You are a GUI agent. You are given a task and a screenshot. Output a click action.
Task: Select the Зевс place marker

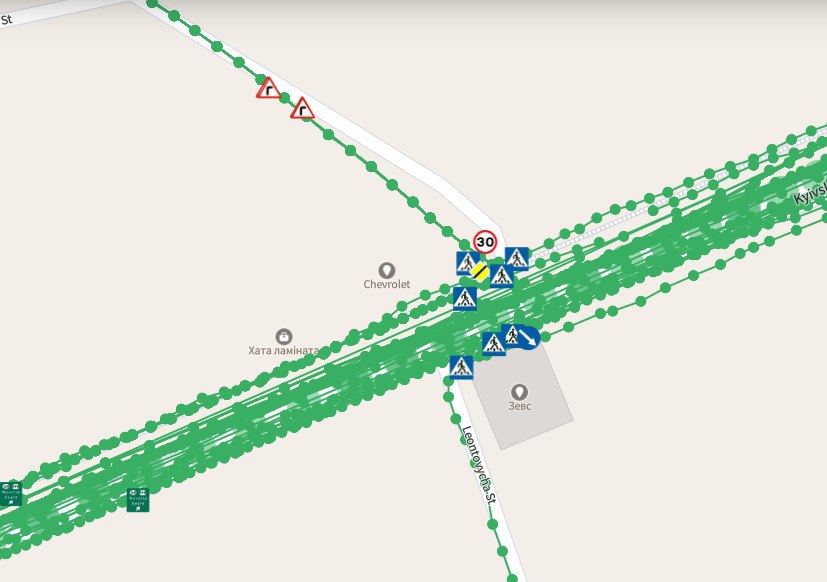[519, 392]
